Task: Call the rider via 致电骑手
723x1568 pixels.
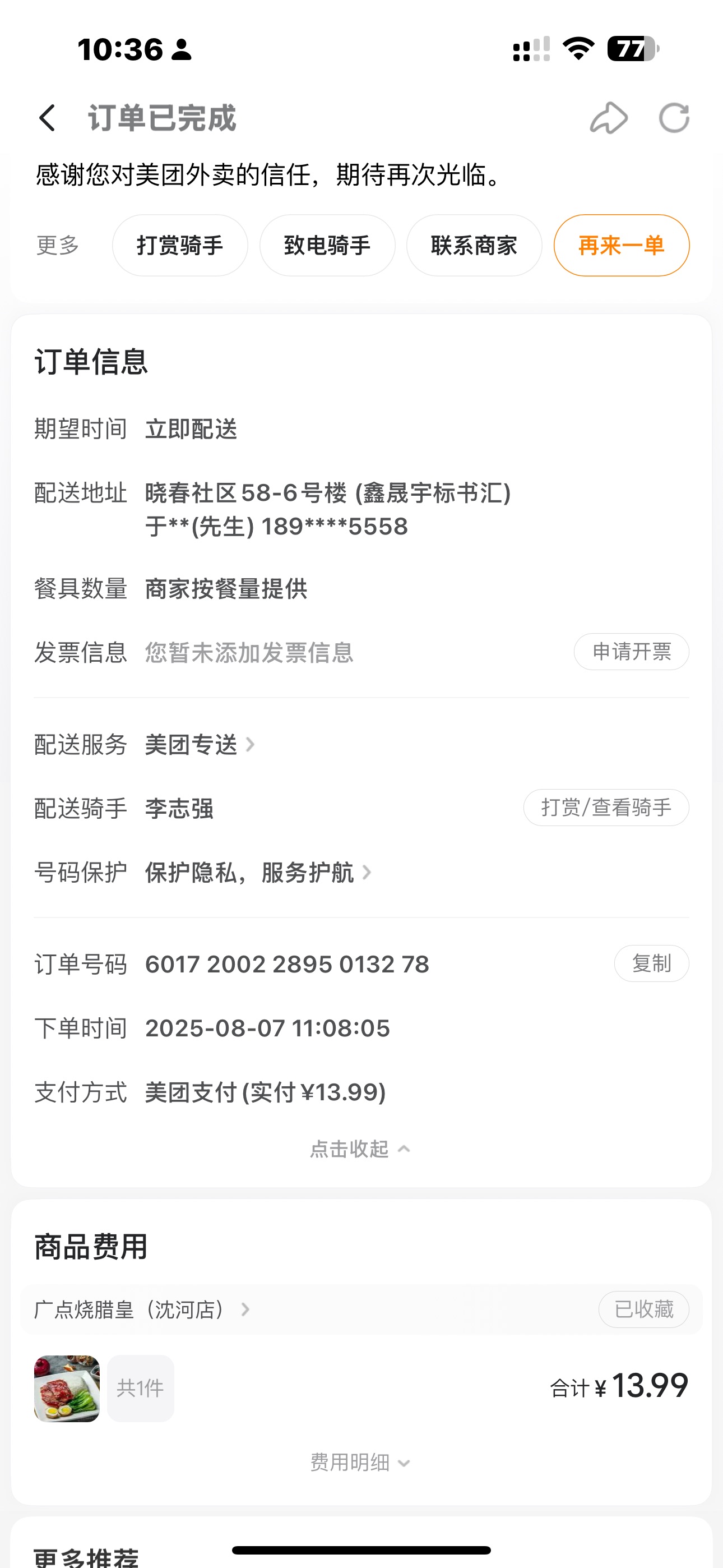Action: 327,245
